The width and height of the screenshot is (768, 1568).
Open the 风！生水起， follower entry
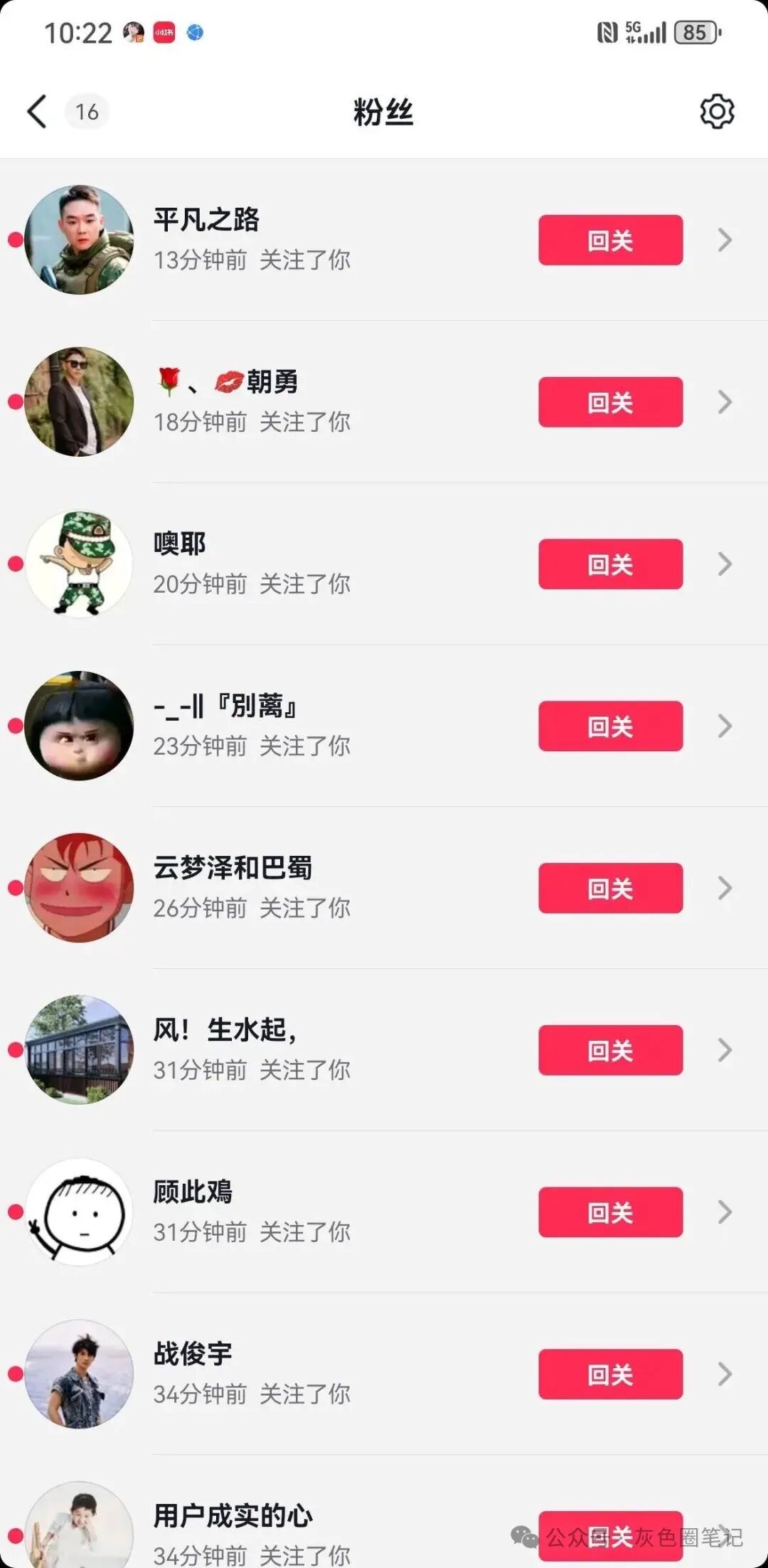click(x=320, y=1051)
